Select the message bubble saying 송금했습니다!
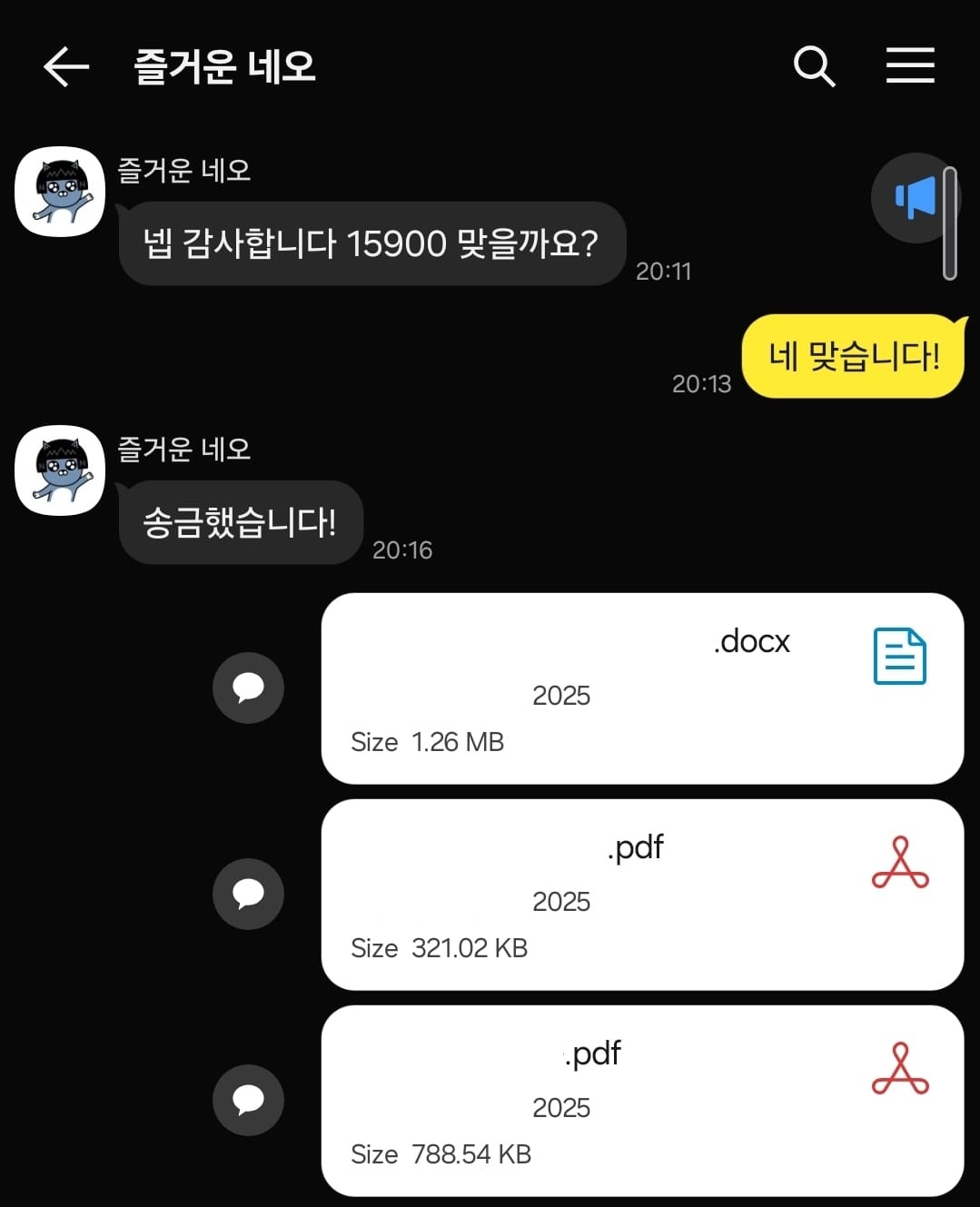 tap(240, 521)
